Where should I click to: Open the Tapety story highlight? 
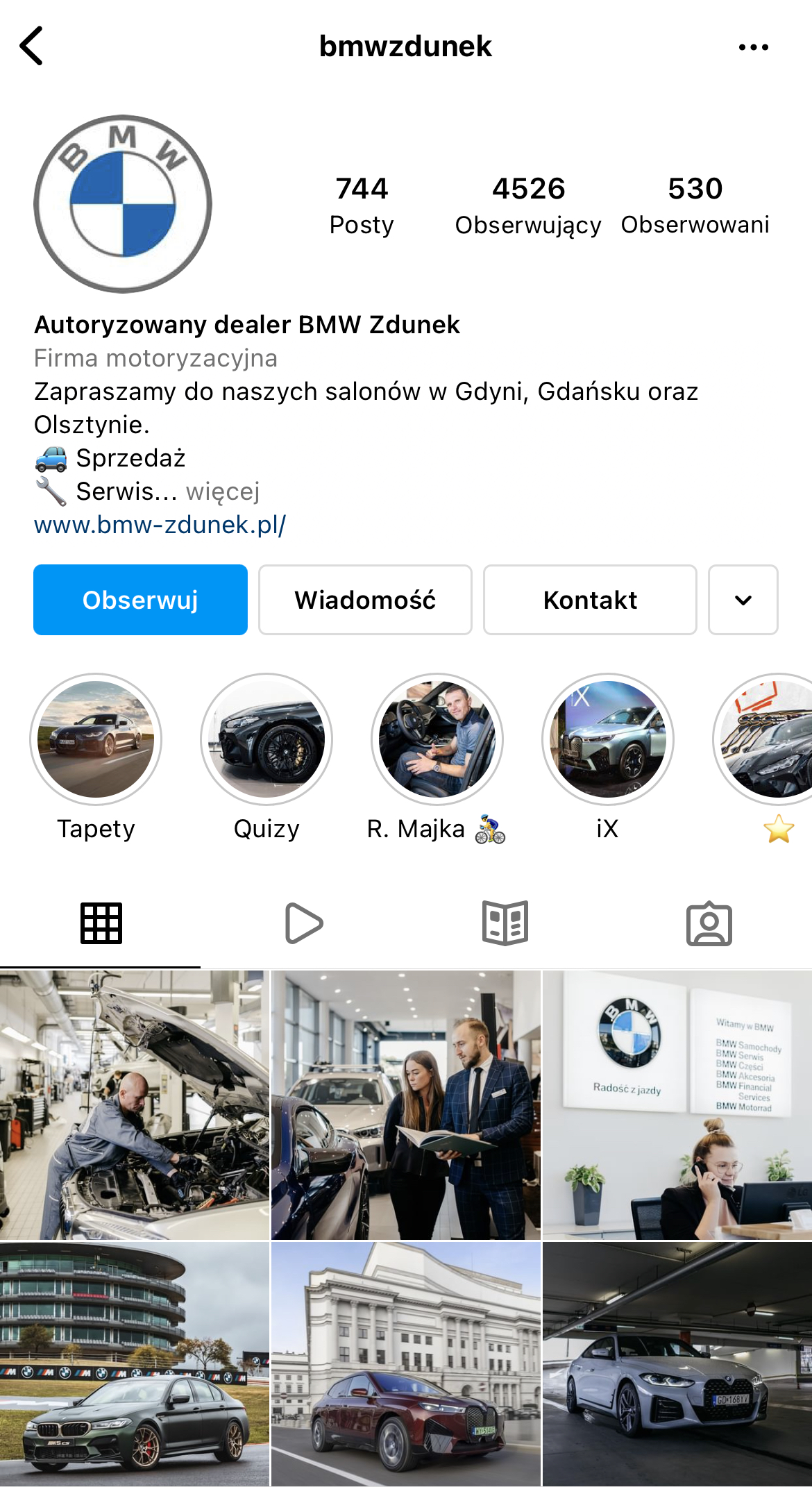point(96,759)
